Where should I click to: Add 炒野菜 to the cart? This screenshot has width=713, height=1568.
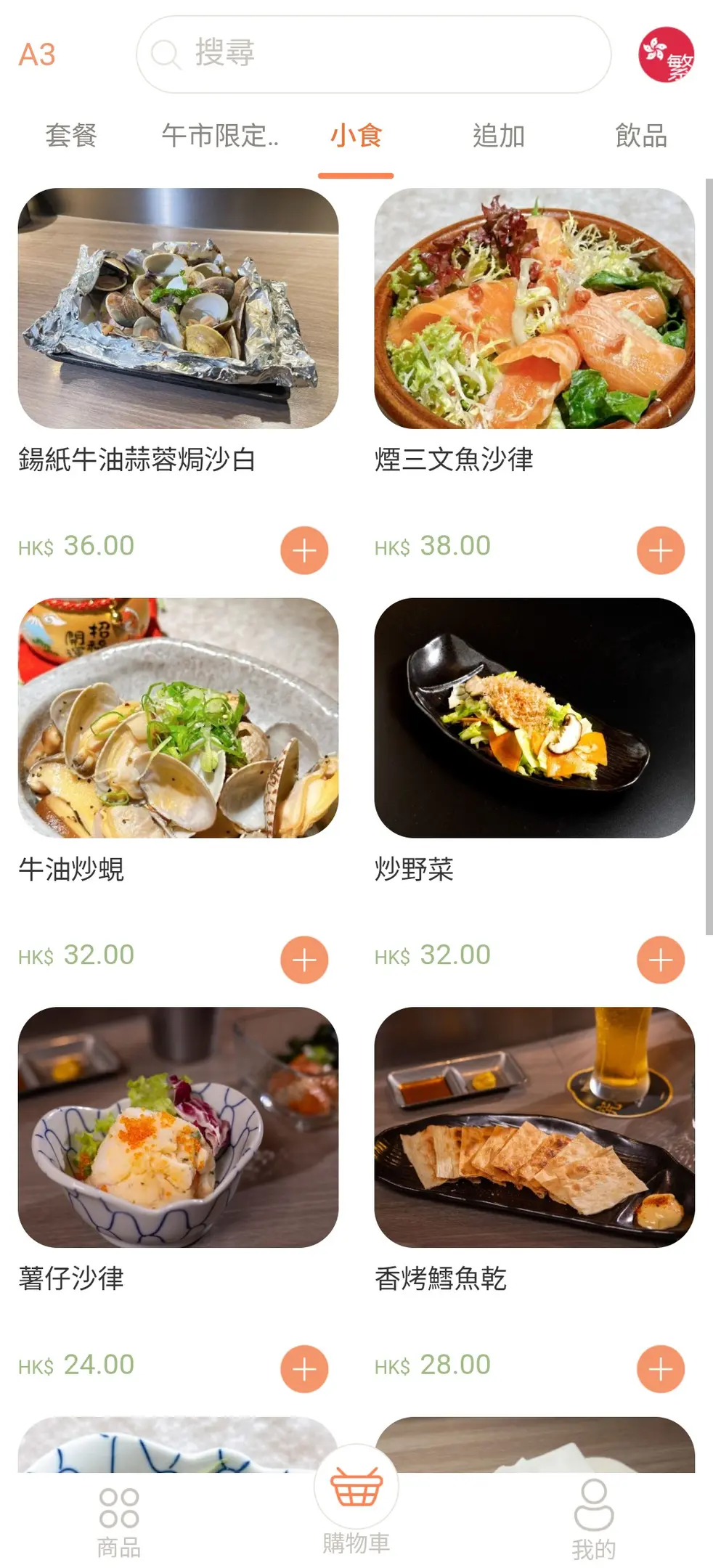660,960
